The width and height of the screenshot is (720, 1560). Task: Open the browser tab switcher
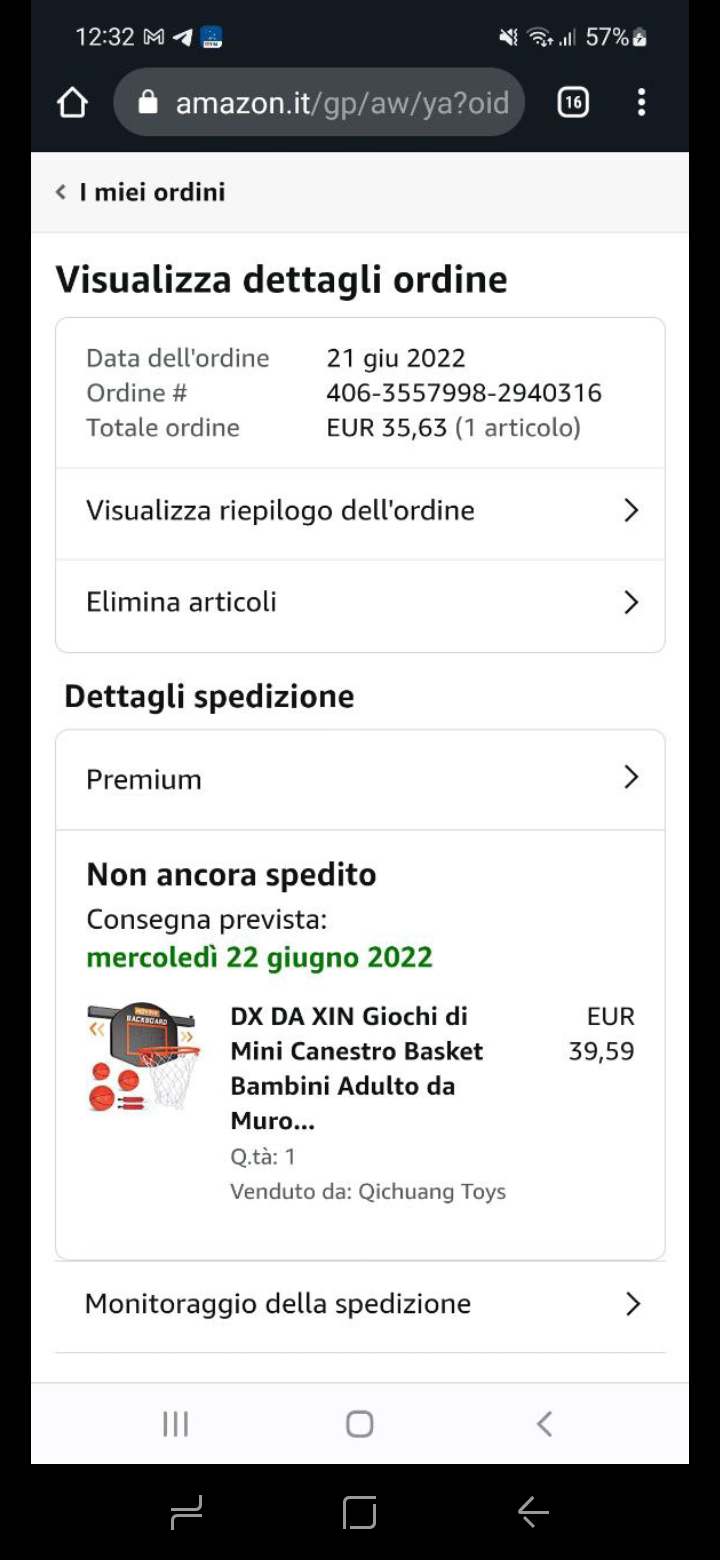(x=573, y=102)
